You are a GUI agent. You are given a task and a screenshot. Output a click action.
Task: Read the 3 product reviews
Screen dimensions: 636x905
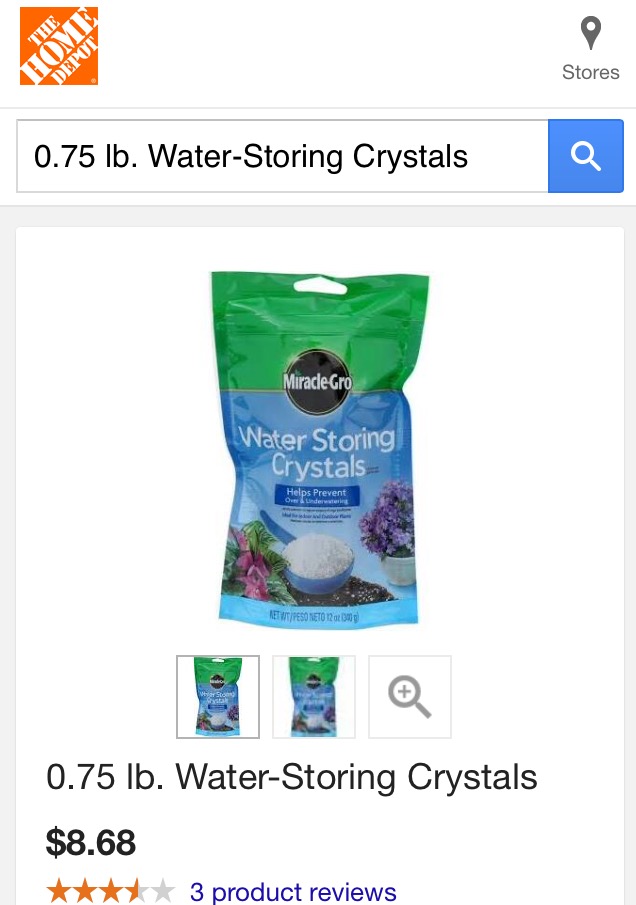click(x=293, y=891)
